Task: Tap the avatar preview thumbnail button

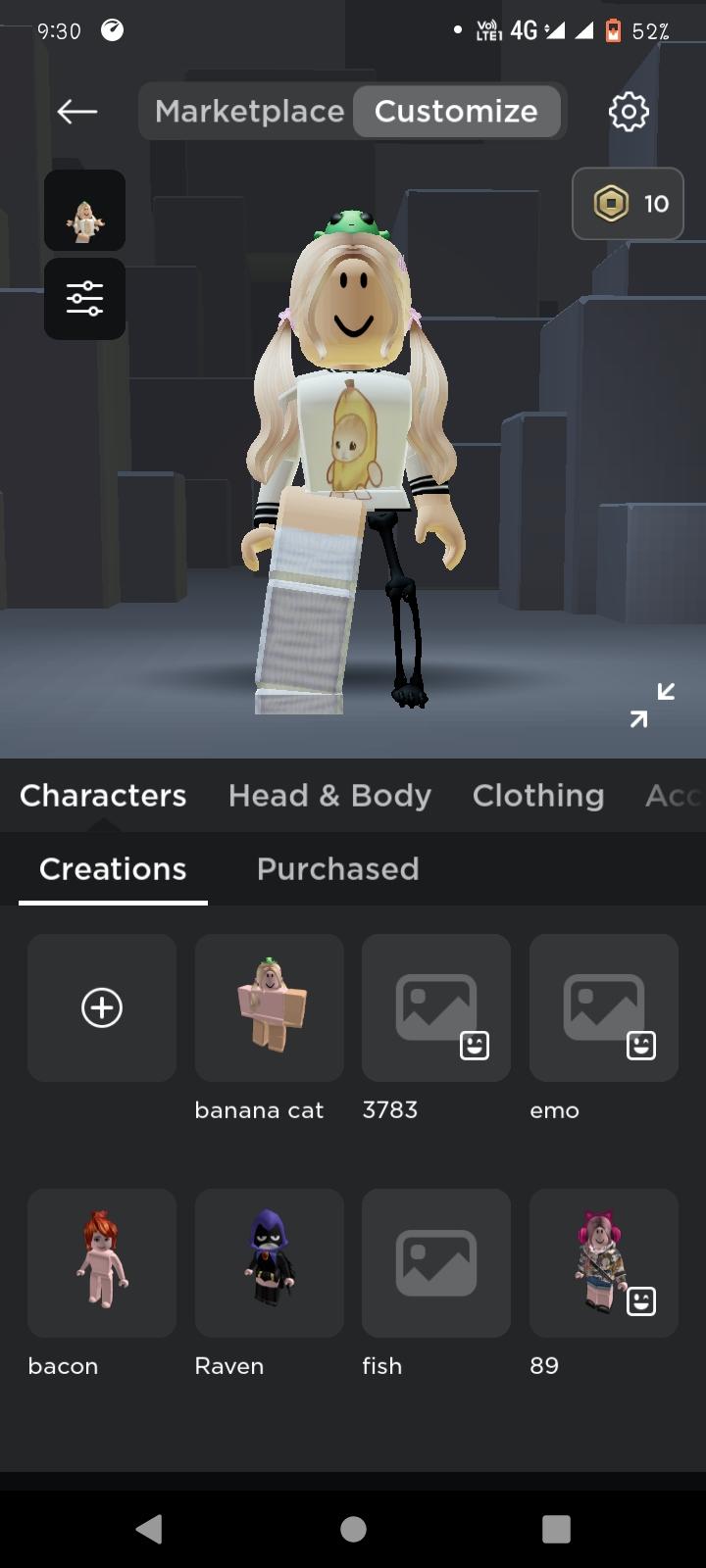Action: click(84, 211)
